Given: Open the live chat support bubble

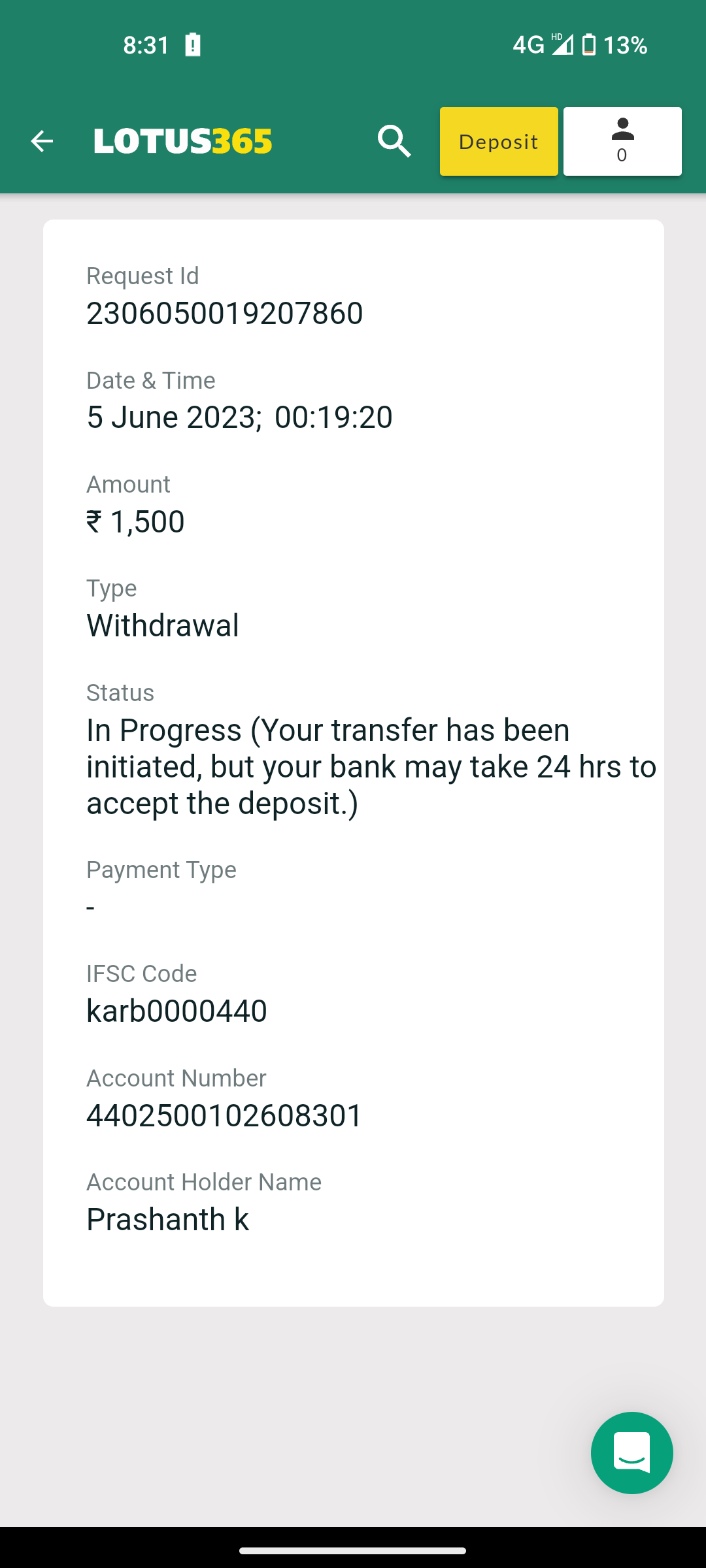Looking at the screenshot, I should click(631, 1453).
